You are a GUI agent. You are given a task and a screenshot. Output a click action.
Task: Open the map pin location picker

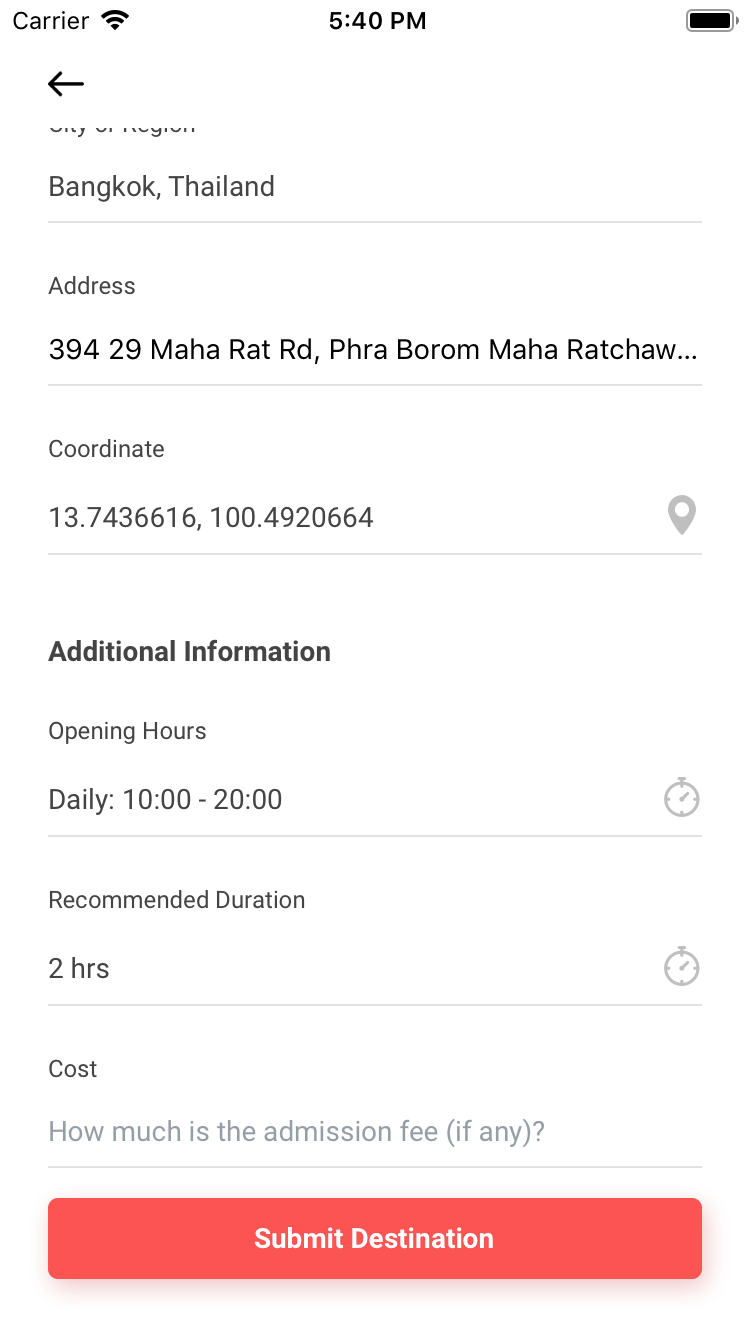[682, 516]
